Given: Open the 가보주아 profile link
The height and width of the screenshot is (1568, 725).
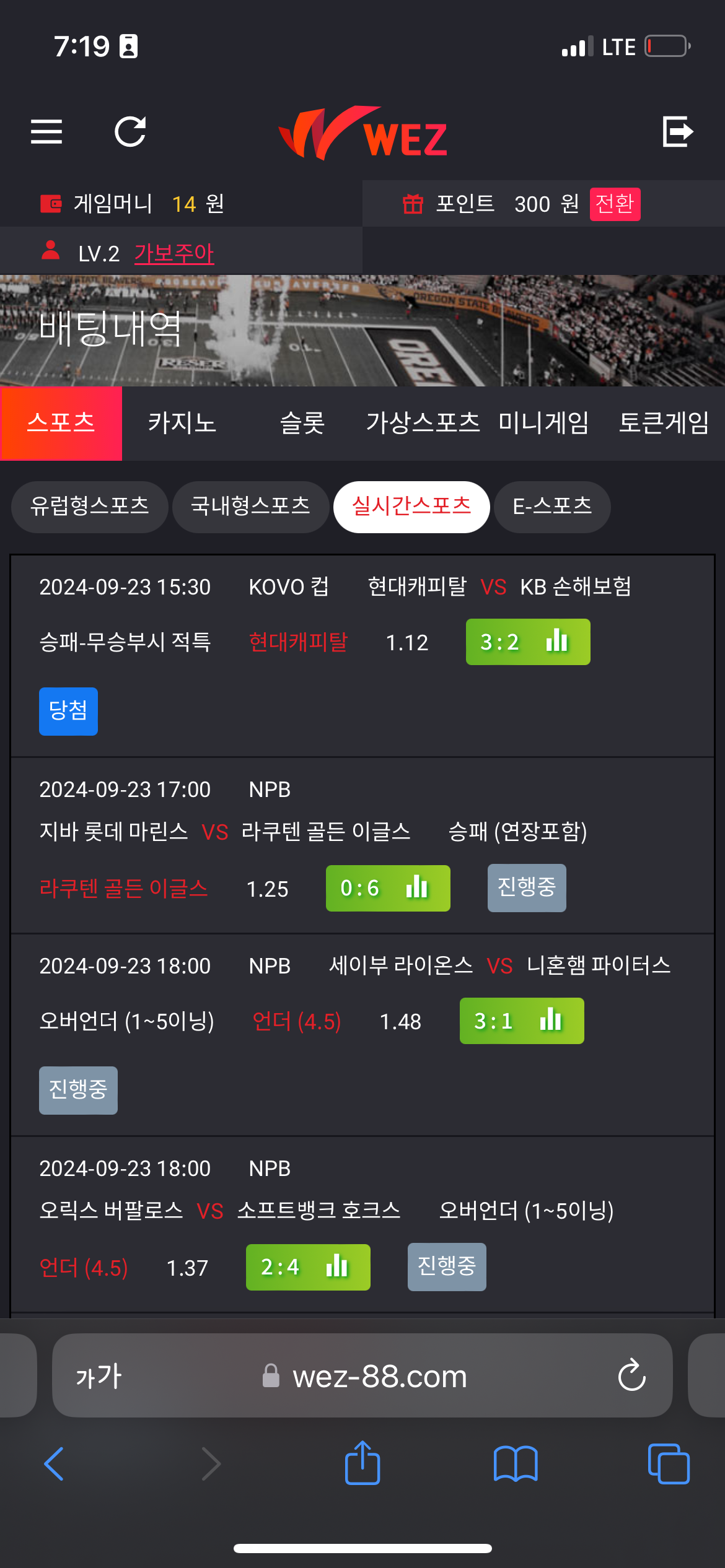Looking at the screenshot, I should [174, 253].
